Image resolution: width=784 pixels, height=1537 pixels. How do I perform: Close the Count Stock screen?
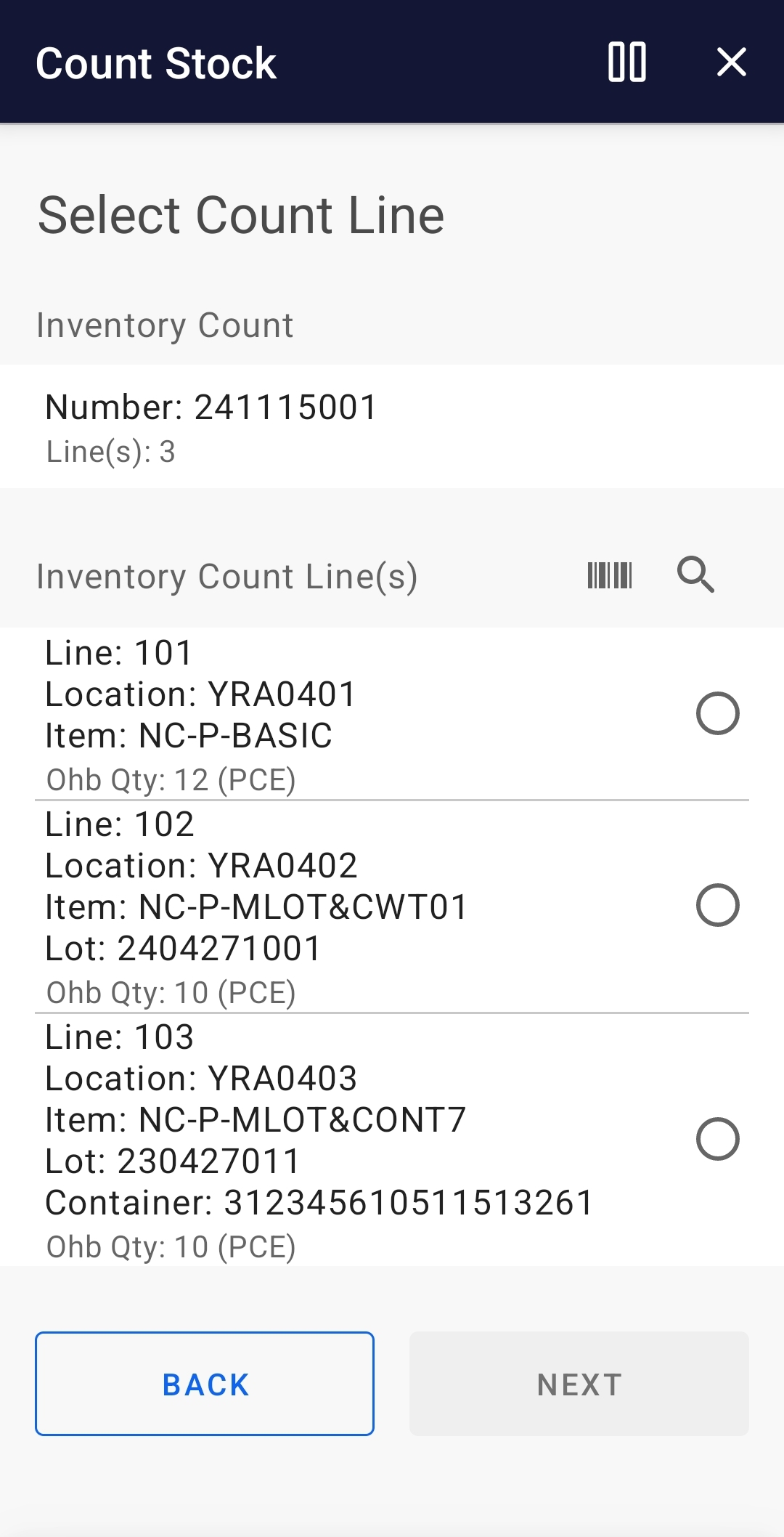732,62
